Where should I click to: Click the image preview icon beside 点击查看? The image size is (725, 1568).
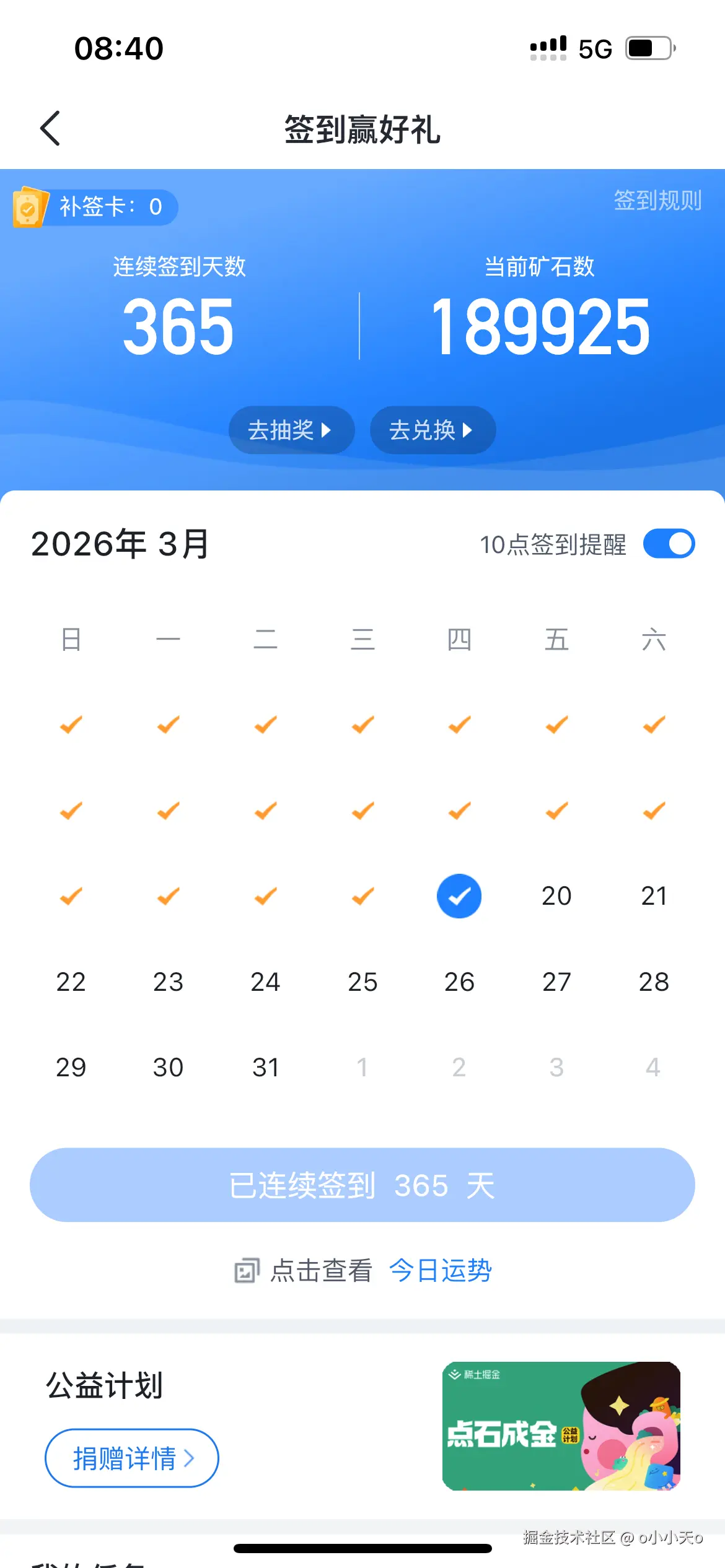click(247, 1270)
